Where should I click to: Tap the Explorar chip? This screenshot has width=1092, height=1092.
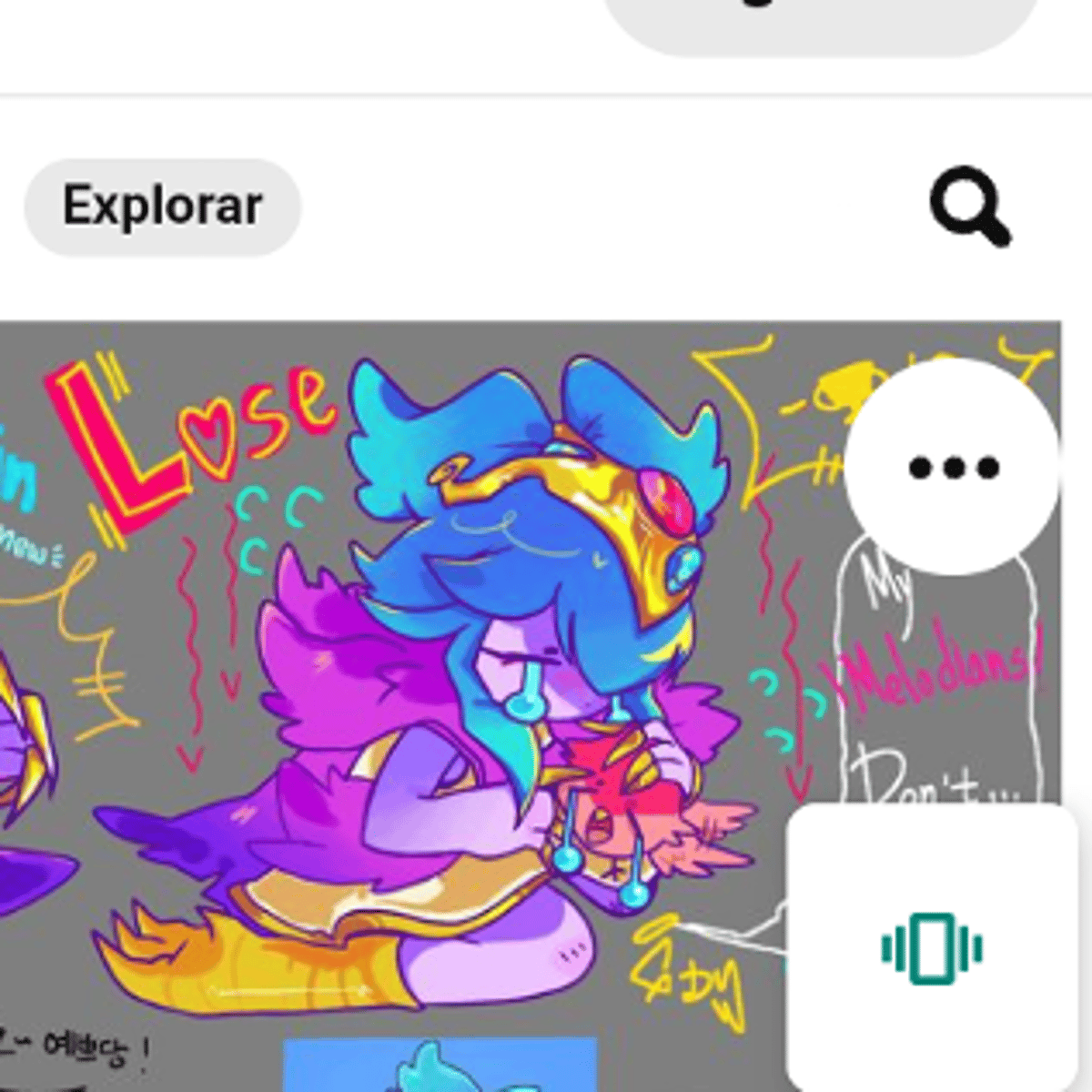(162, 207)
